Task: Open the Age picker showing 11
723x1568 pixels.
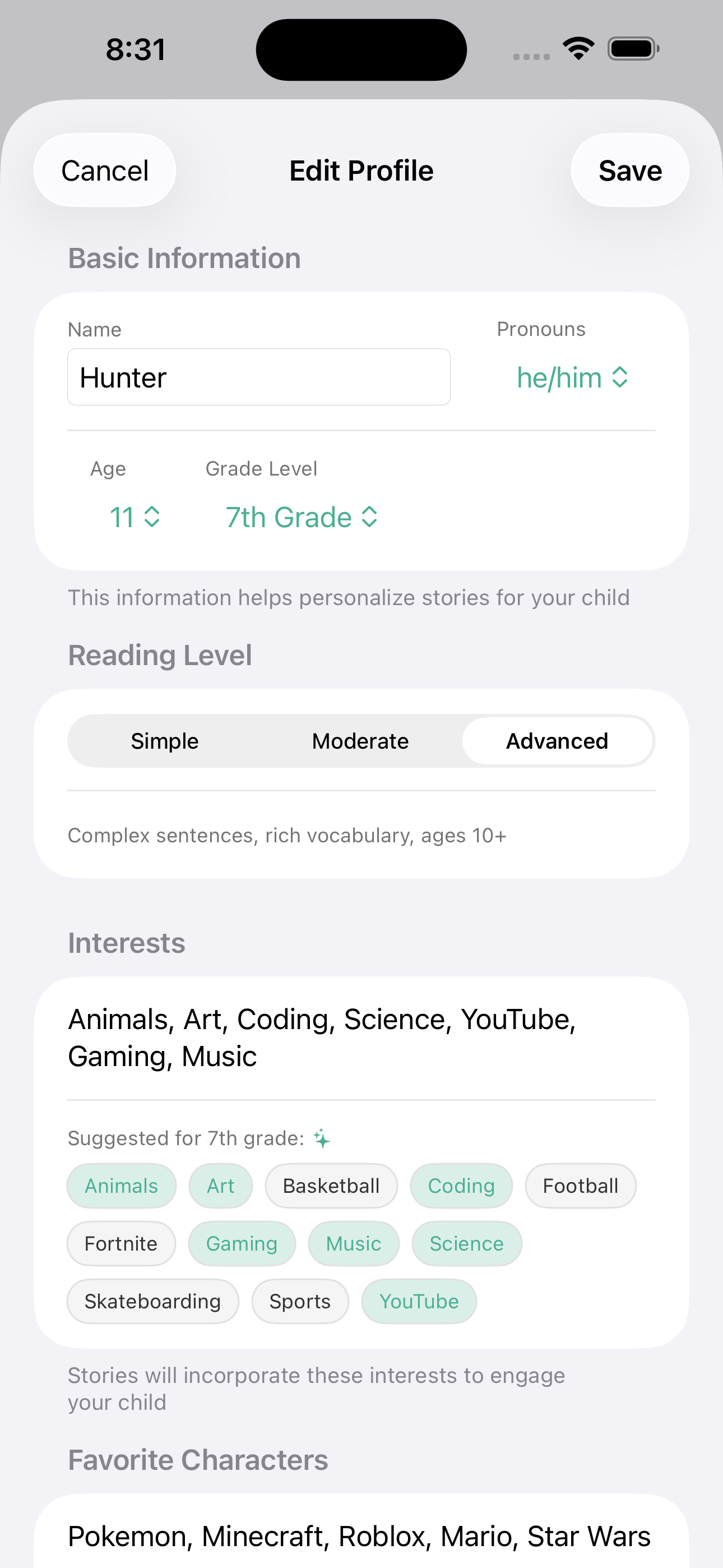Action: pyautogui.click(x=134, y=517)
